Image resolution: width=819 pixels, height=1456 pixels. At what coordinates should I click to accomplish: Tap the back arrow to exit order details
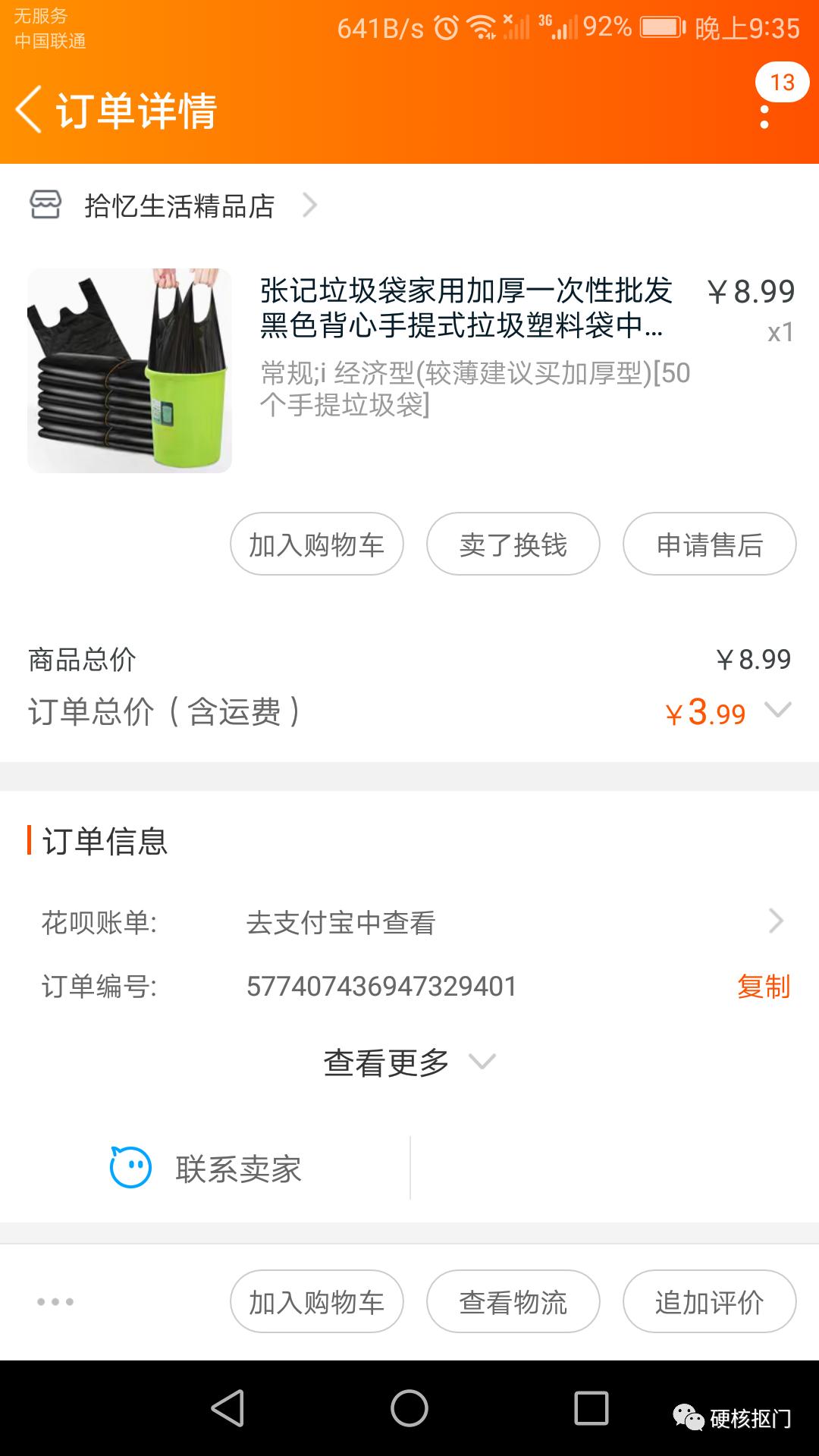(30, 111)
